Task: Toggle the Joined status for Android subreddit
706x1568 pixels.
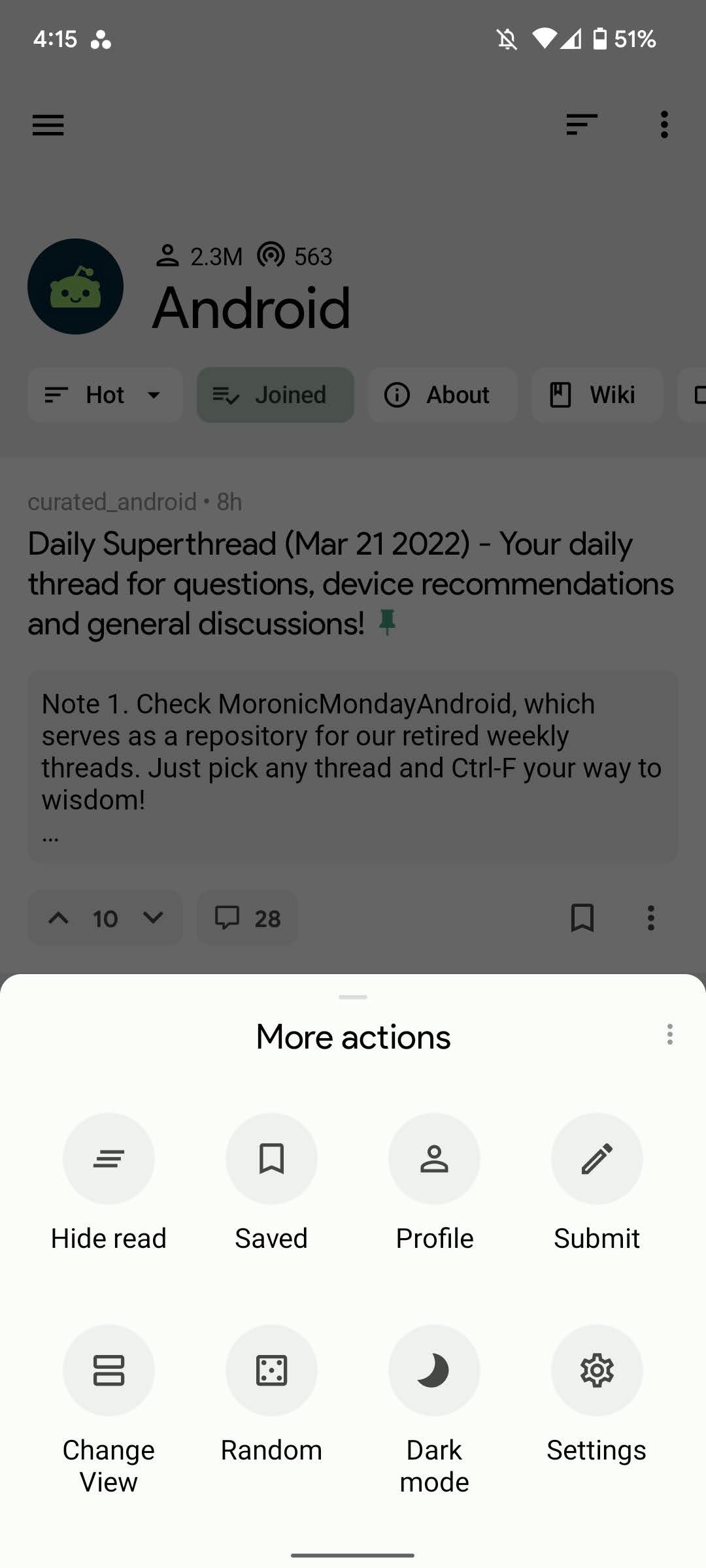Action: (x=275, y=395)
